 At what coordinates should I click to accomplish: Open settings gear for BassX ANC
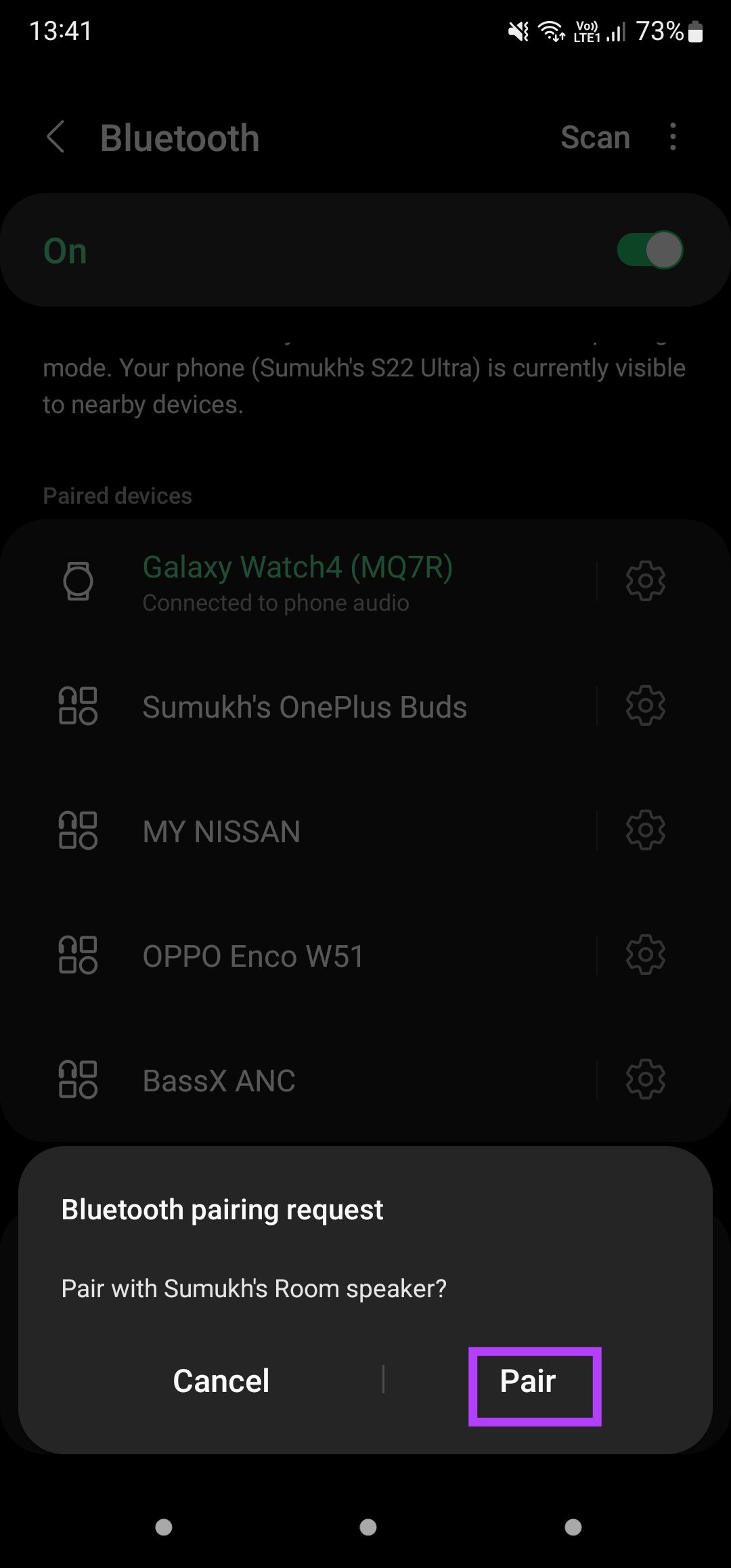[645, 1080]
